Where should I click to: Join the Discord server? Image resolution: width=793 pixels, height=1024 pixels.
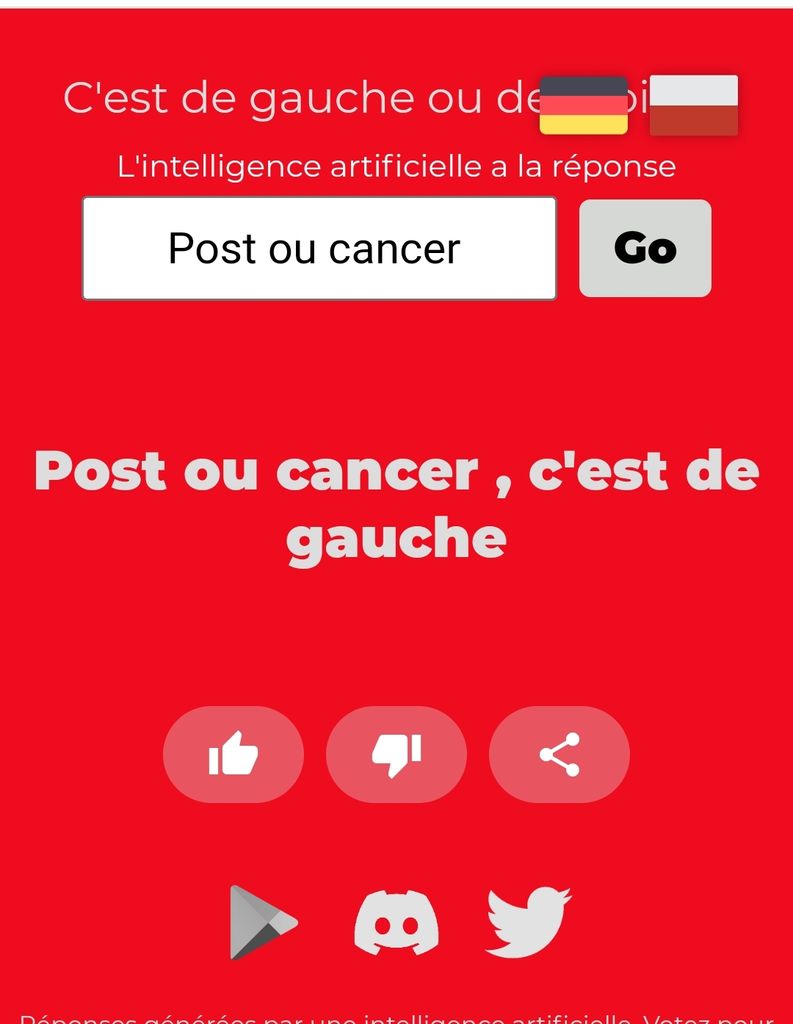tap(396, 922)
